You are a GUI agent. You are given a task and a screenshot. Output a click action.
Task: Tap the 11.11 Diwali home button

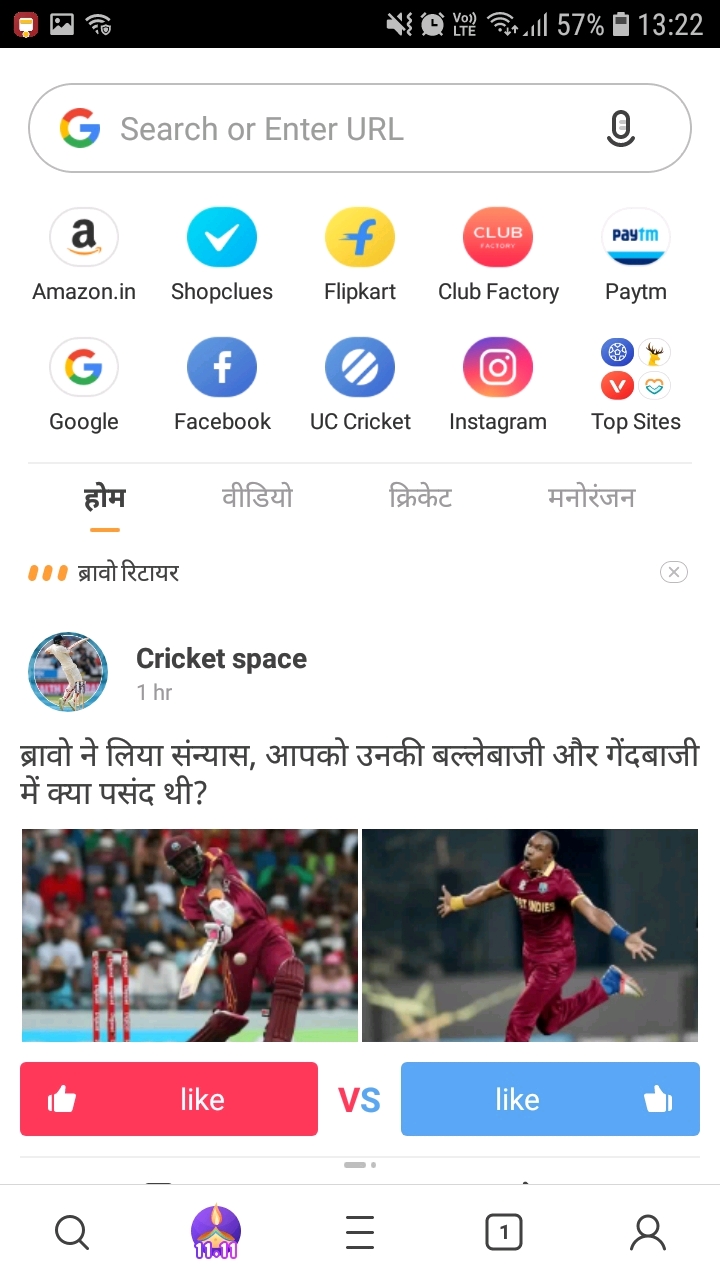215,1232
